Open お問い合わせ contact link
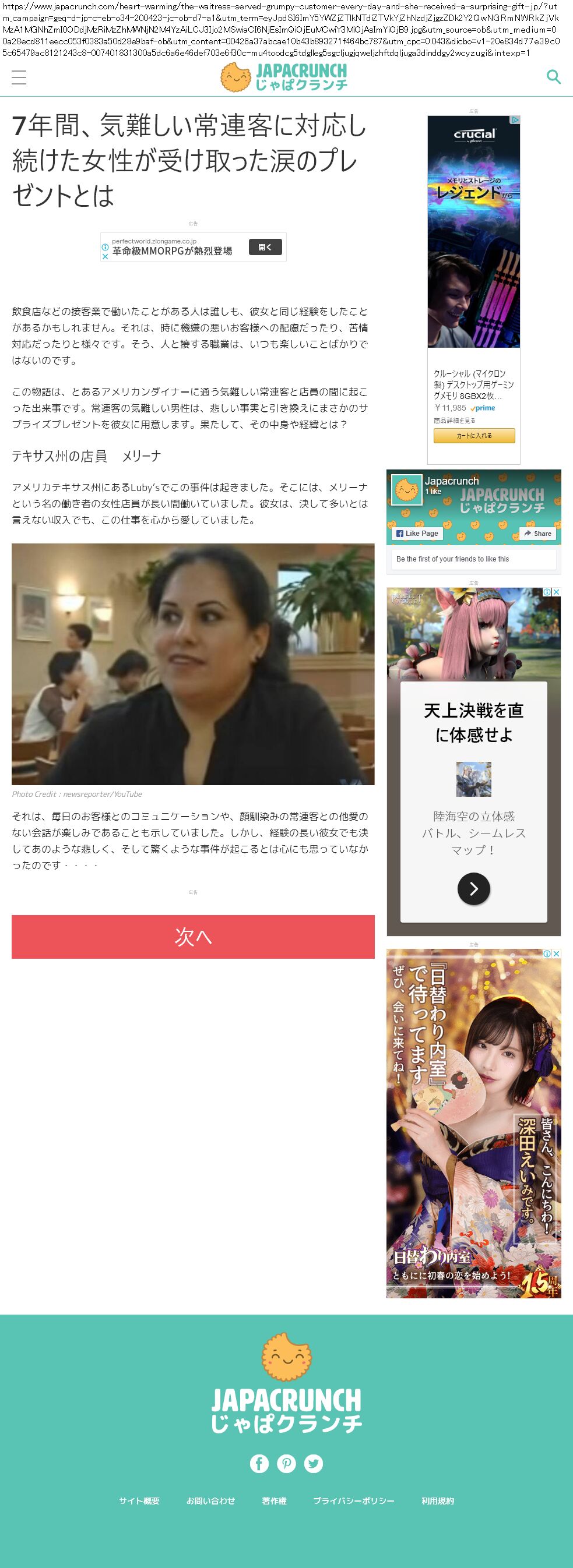This screenshot has width=573, height=1568. coord(210,1501)
